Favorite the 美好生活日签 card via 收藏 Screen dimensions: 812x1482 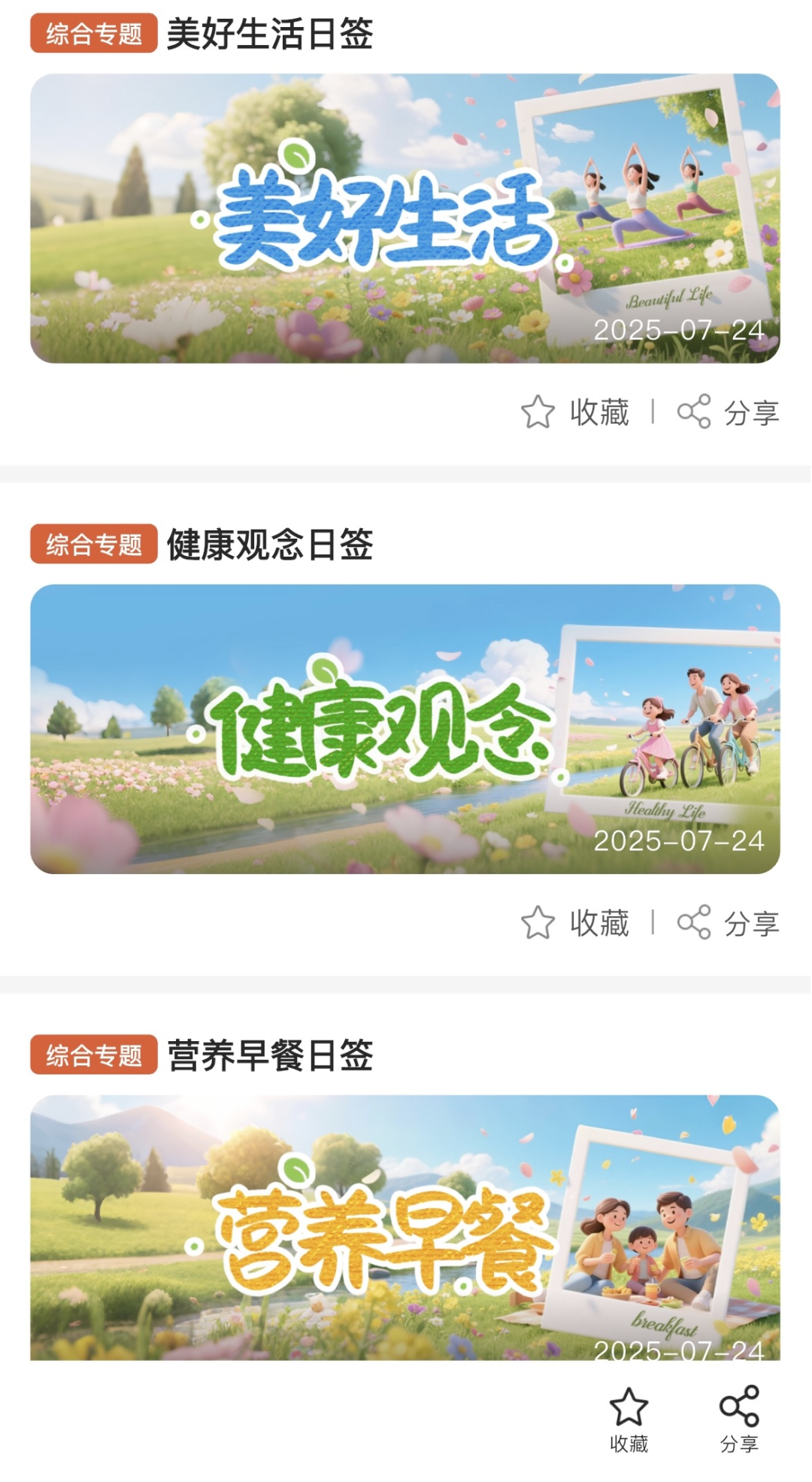coord(576,412)
